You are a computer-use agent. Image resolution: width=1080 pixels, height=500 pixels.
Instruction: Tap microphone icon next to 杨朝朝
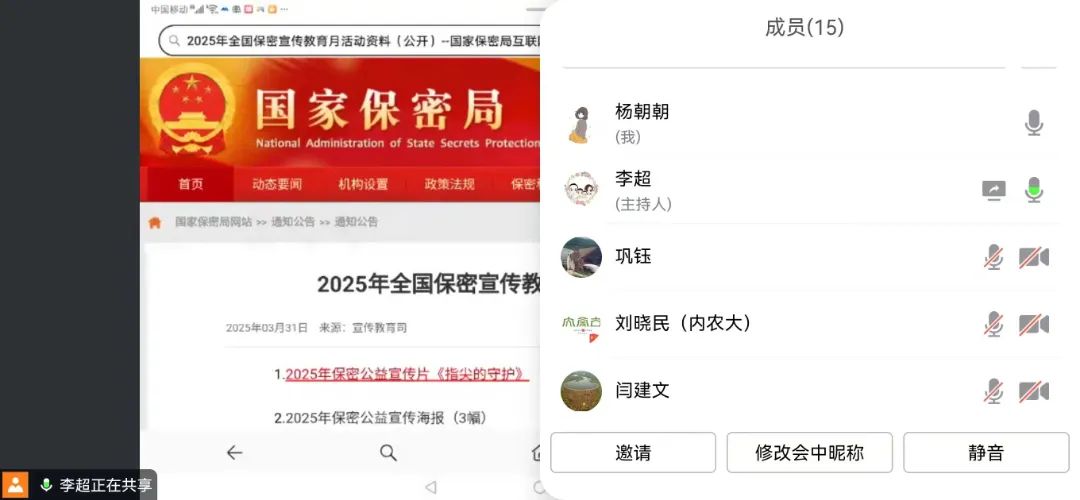pos(1034,123)
